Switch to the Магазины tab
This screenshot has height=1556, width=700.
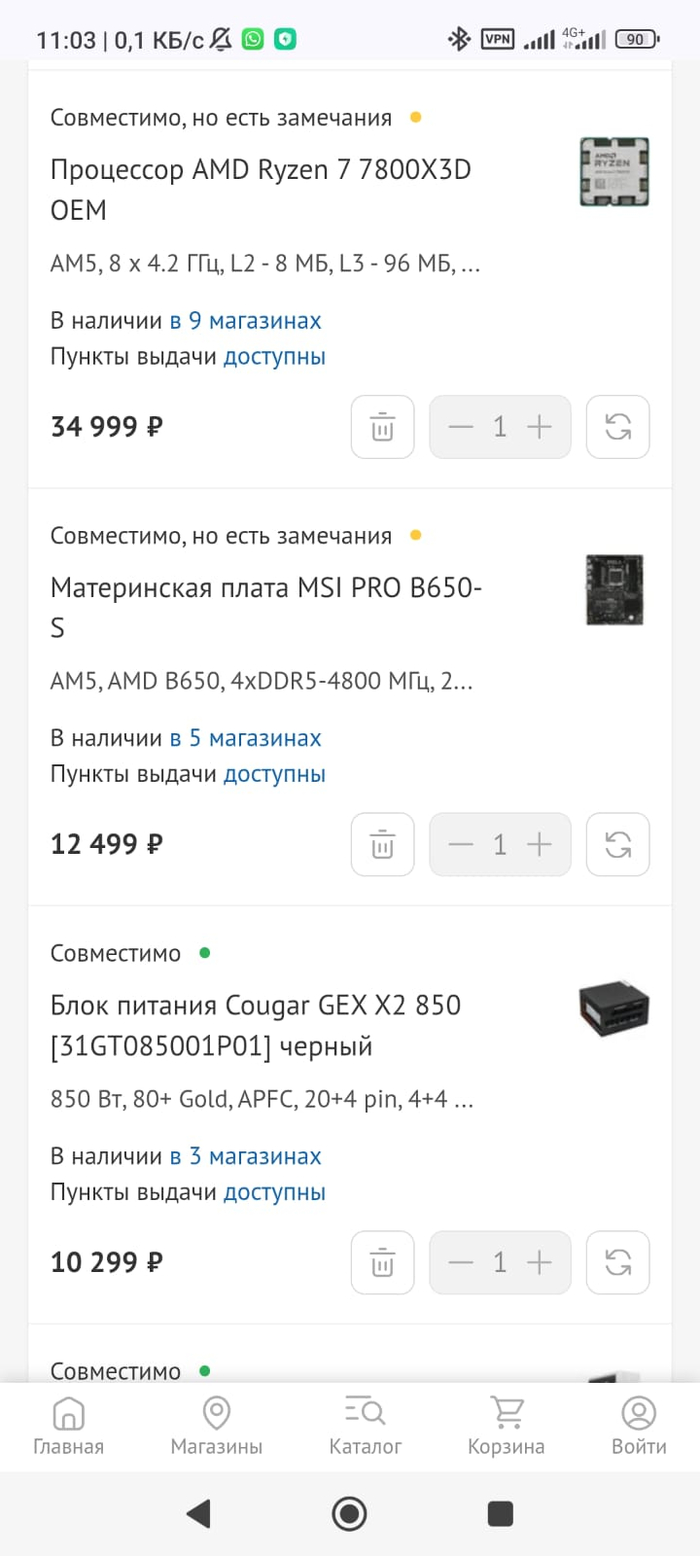tap(216, 1427)
